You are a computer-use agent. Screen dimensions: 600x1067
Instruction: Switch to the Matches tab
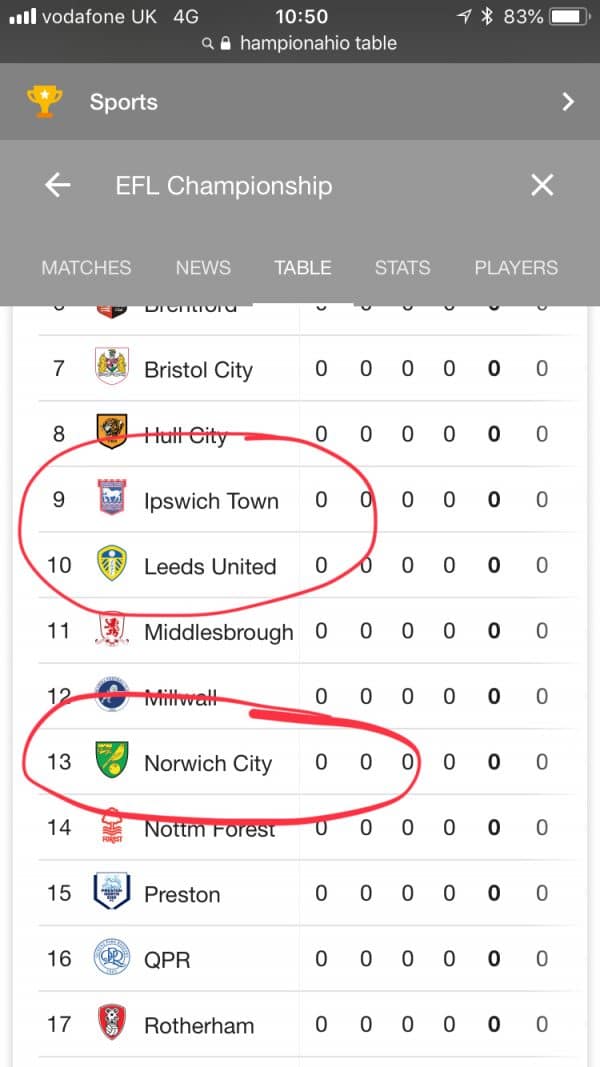point(86,267)
